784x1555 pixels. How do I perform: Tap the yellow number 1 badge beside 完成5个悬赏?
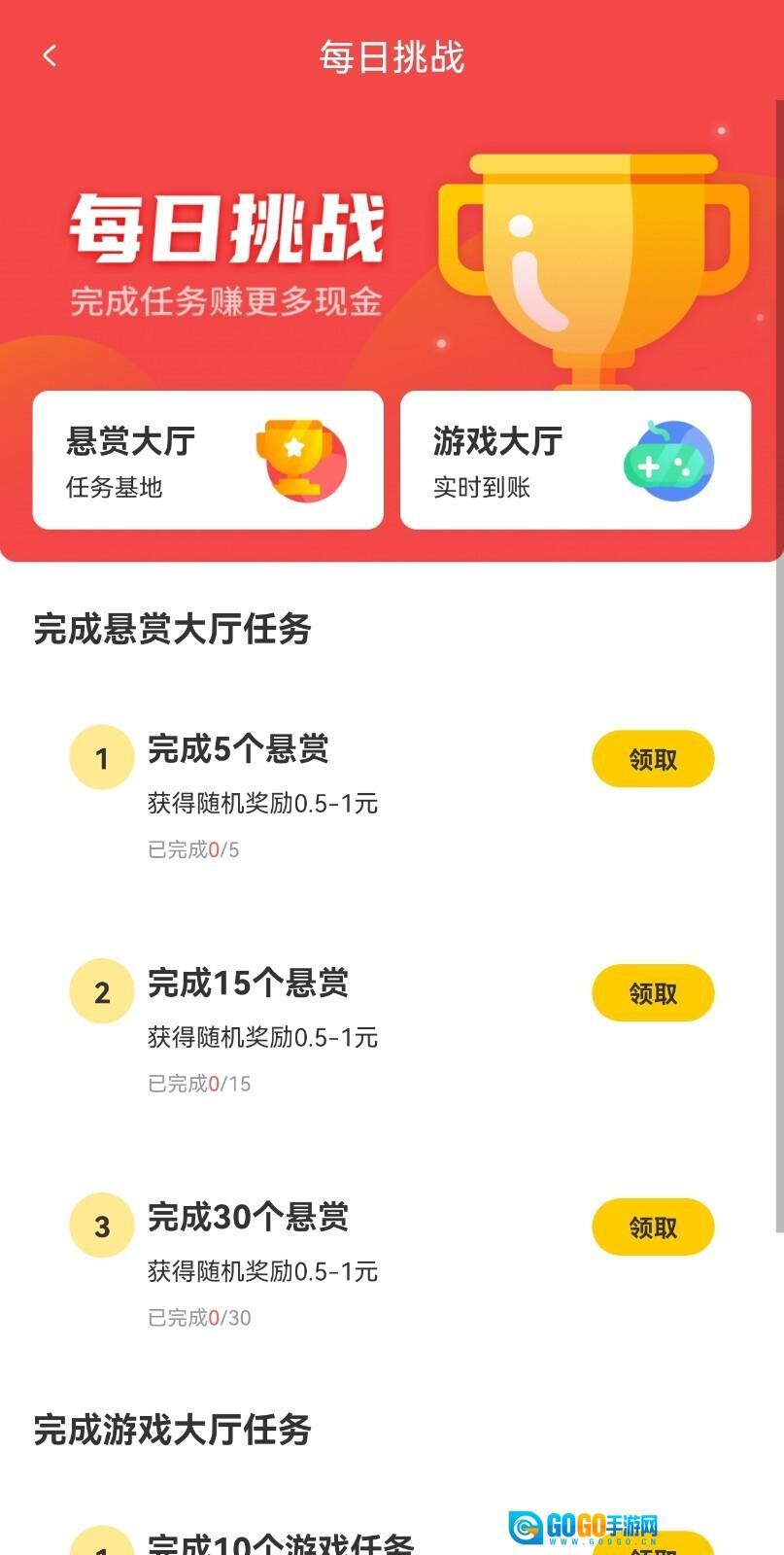click(101, 757)
